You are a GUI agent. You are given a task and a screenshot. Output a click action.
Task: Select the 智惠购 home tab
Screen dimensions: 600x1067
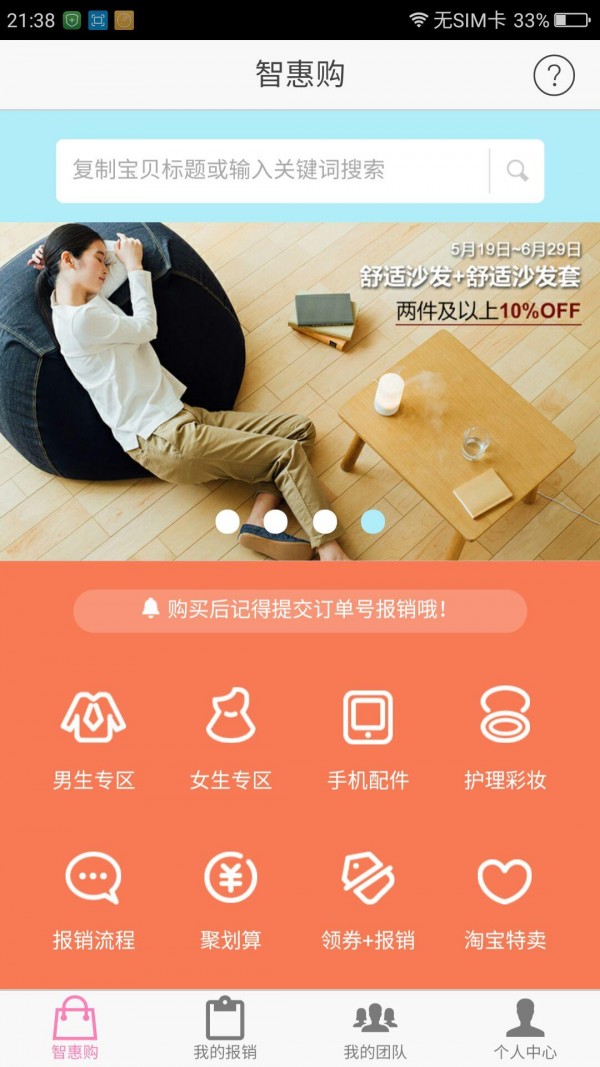tap(75, 1028)
